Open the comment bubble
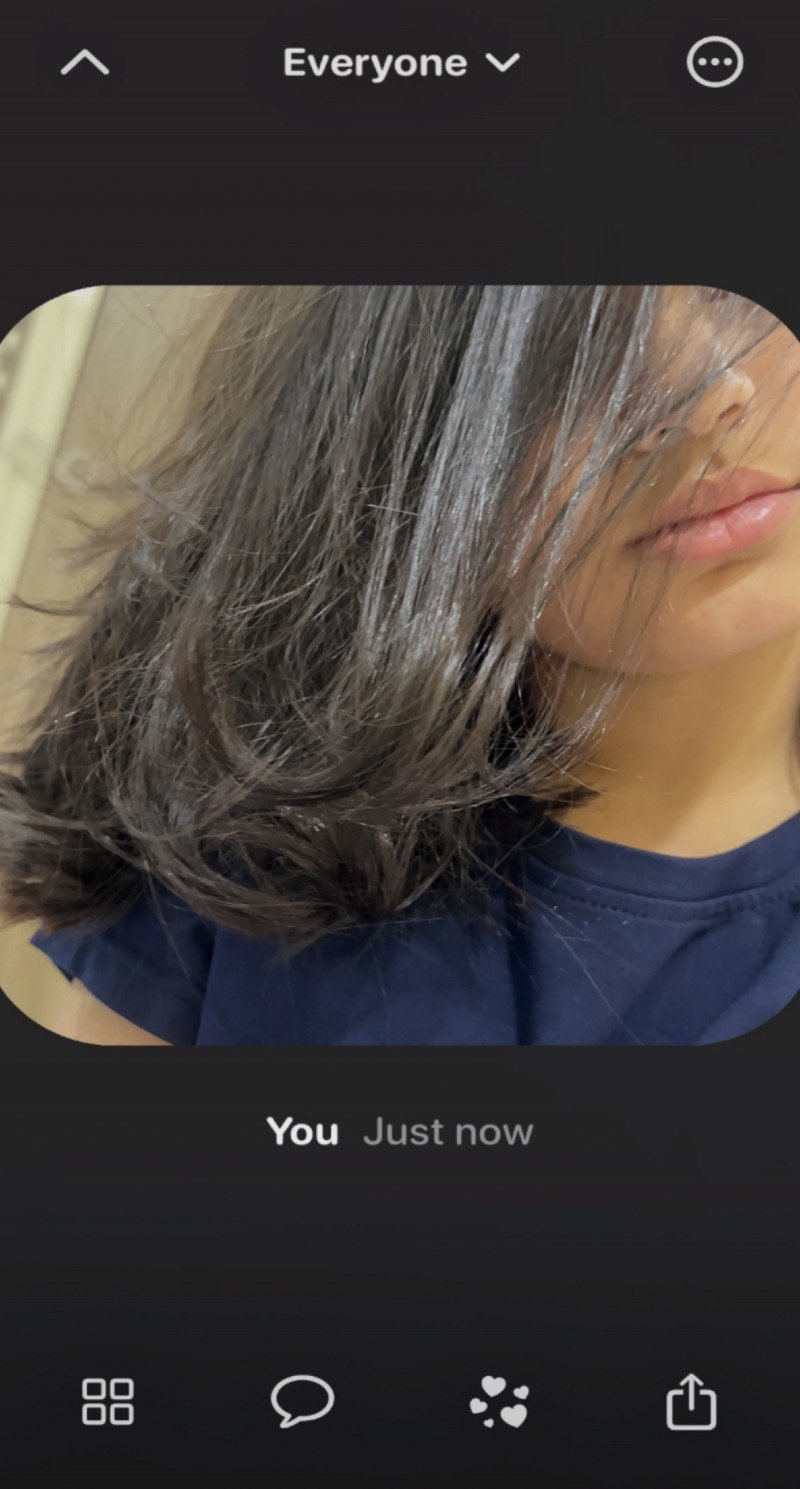 (302, 1400)
